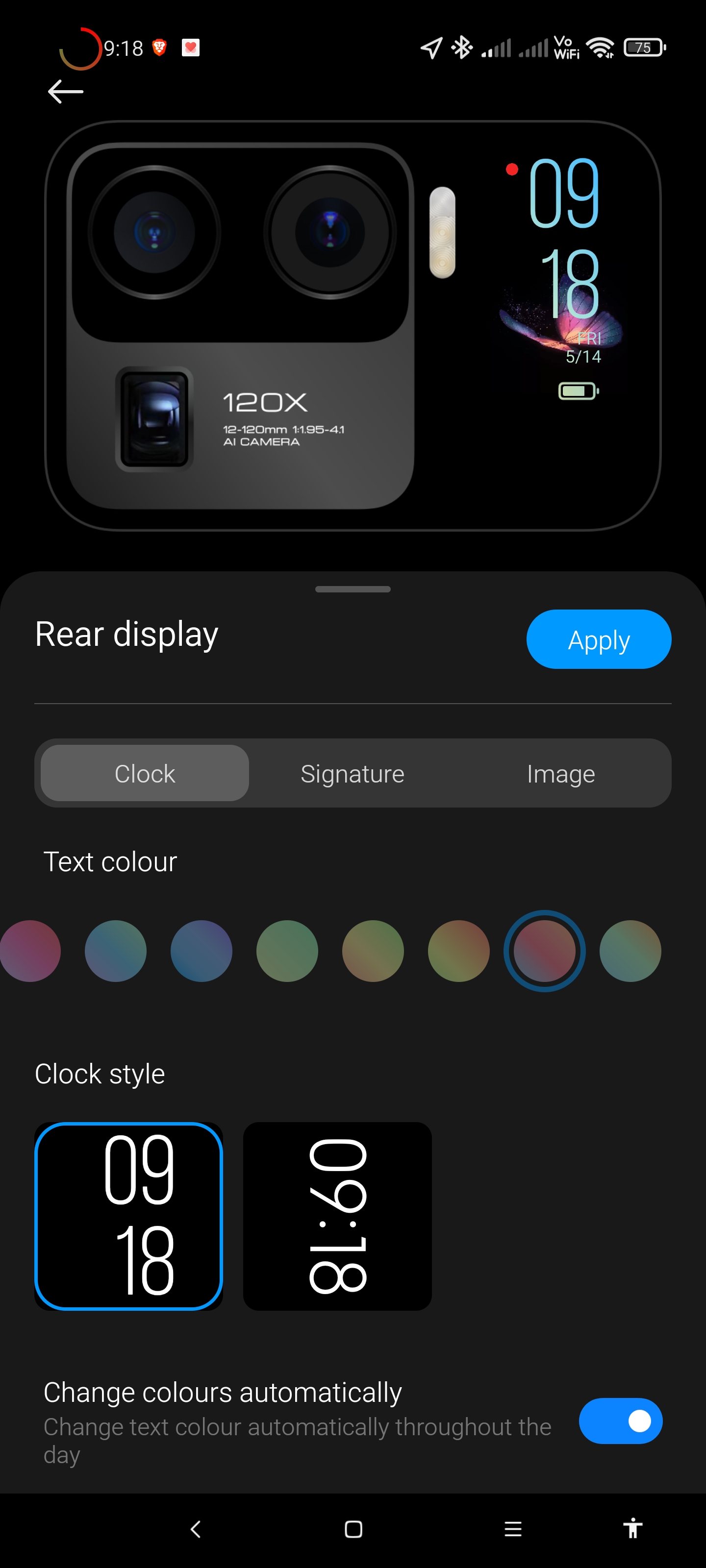Open recent apps from navigation bar
706x1568 pixels.
coord(513,1528)
